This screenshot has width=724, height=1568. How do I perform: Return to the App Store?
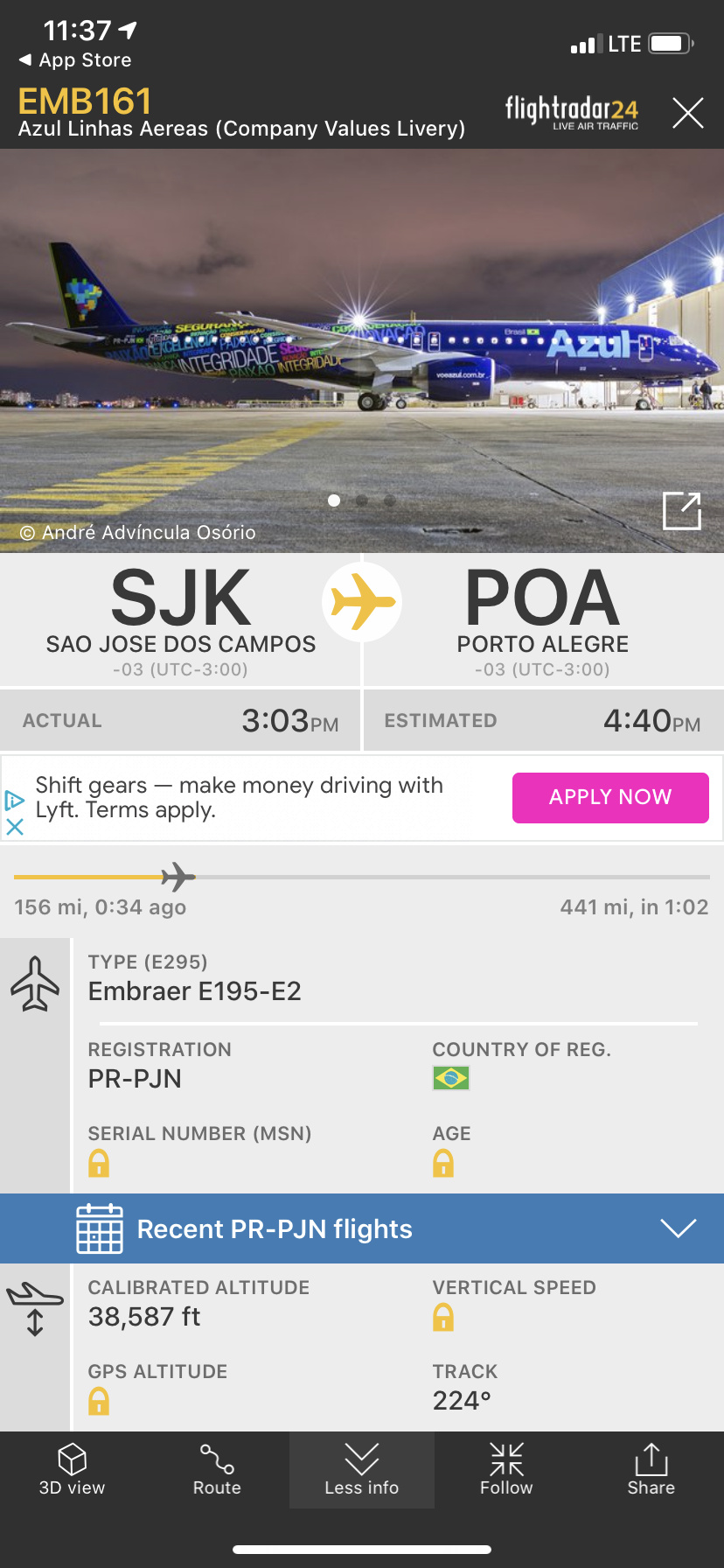tap(75, 59)
